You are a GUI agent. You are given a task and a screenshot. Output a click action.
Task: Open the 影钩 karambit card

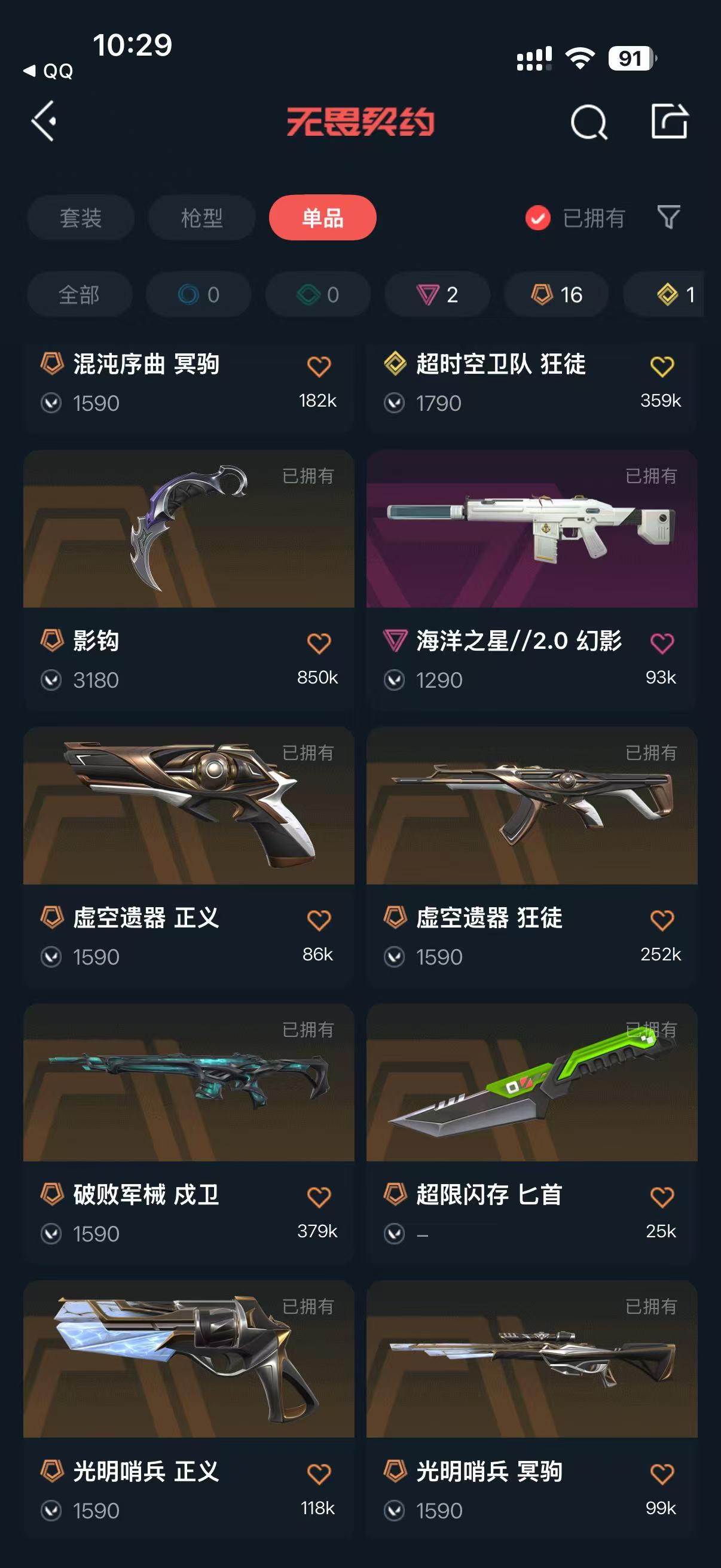point(188,579)
